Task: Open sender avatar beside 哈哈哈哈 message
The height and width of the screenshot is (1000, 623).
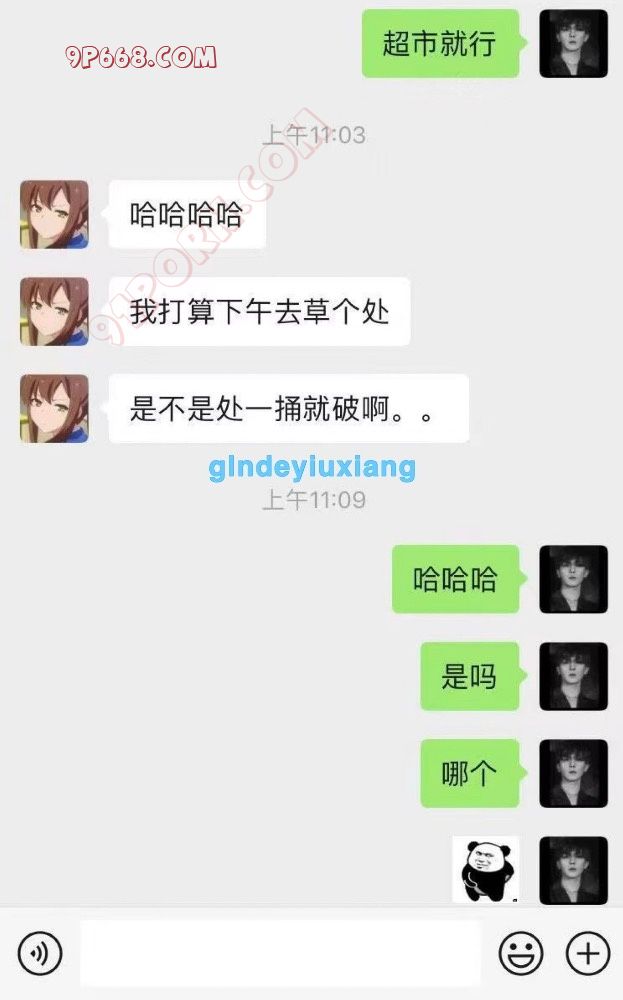Action: pyautogui.click(x=54, y=214)
